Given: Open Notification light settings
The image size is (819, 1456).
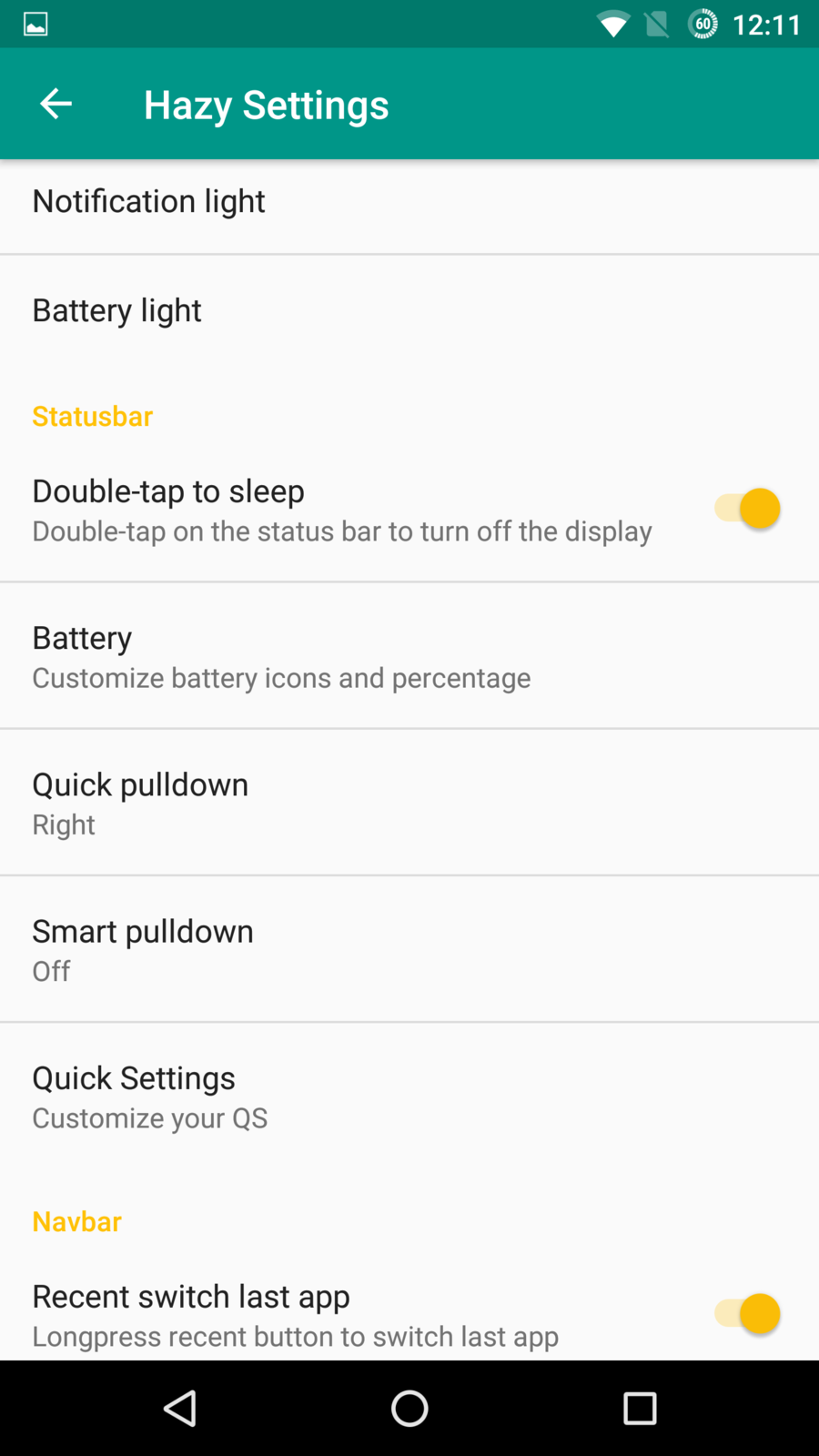Looking at the screenshot, I should tap(409, 202).
